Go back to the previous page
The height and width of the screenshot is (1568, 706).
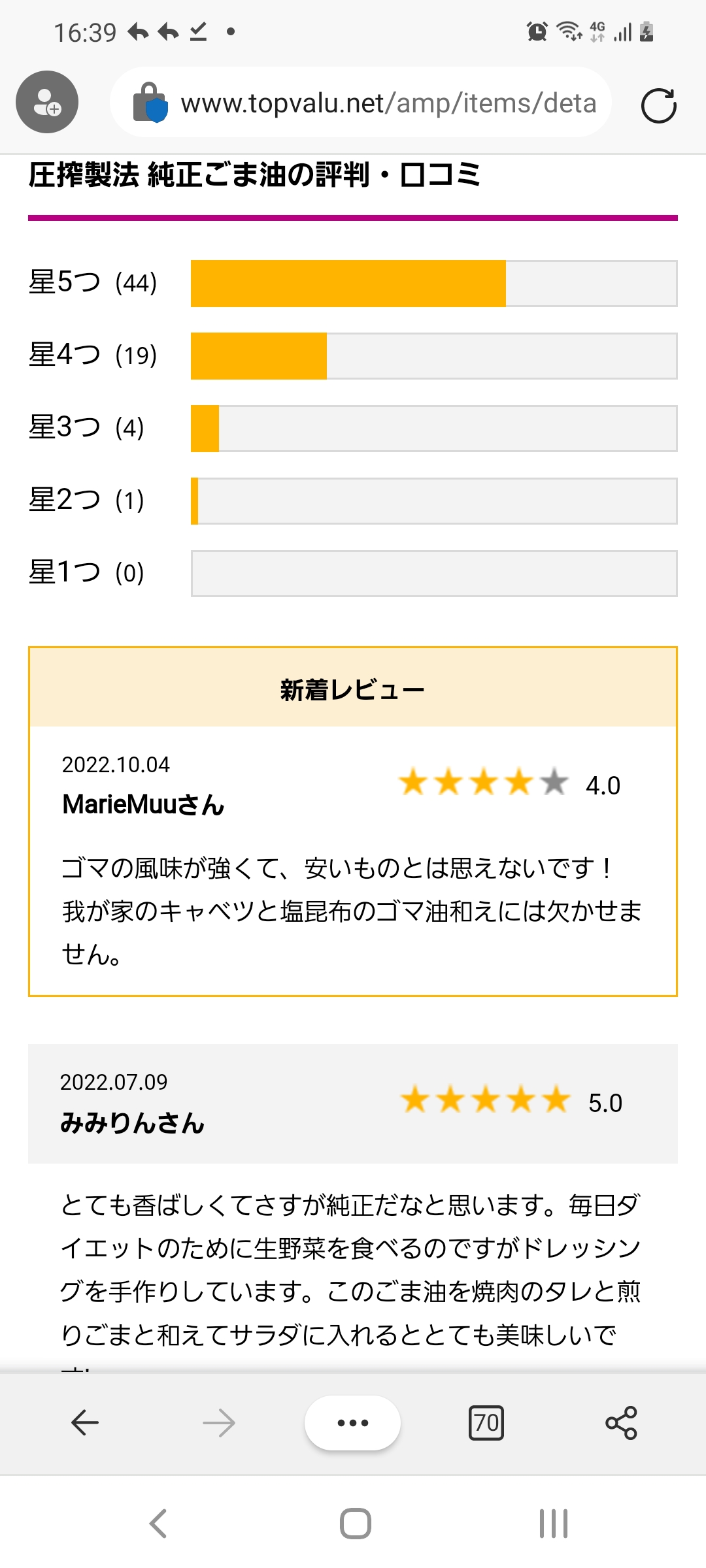point(85,1422)
